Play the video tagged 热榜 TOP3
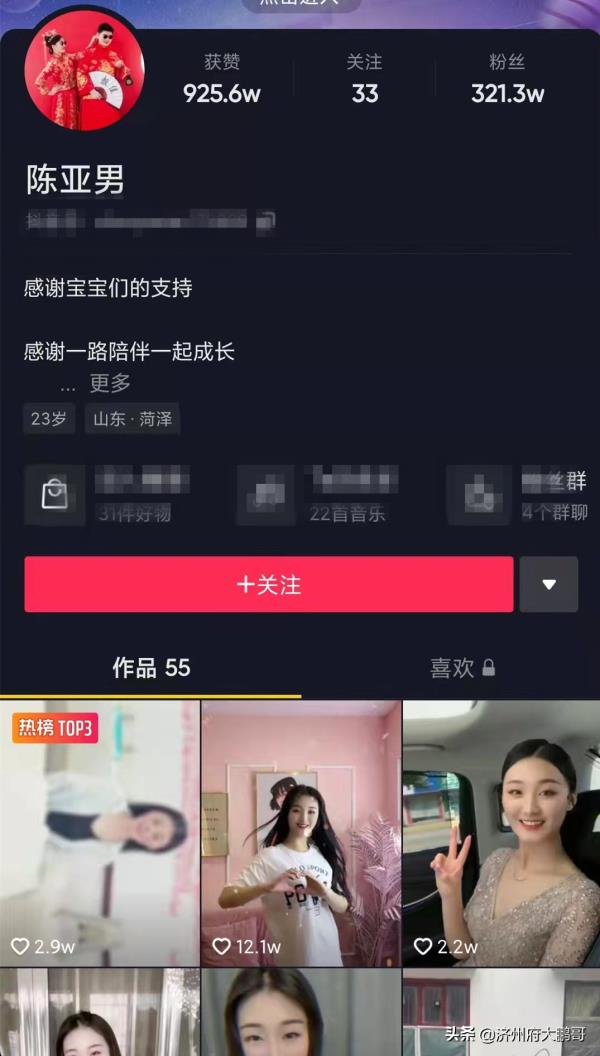 click(x=99, y=832)
